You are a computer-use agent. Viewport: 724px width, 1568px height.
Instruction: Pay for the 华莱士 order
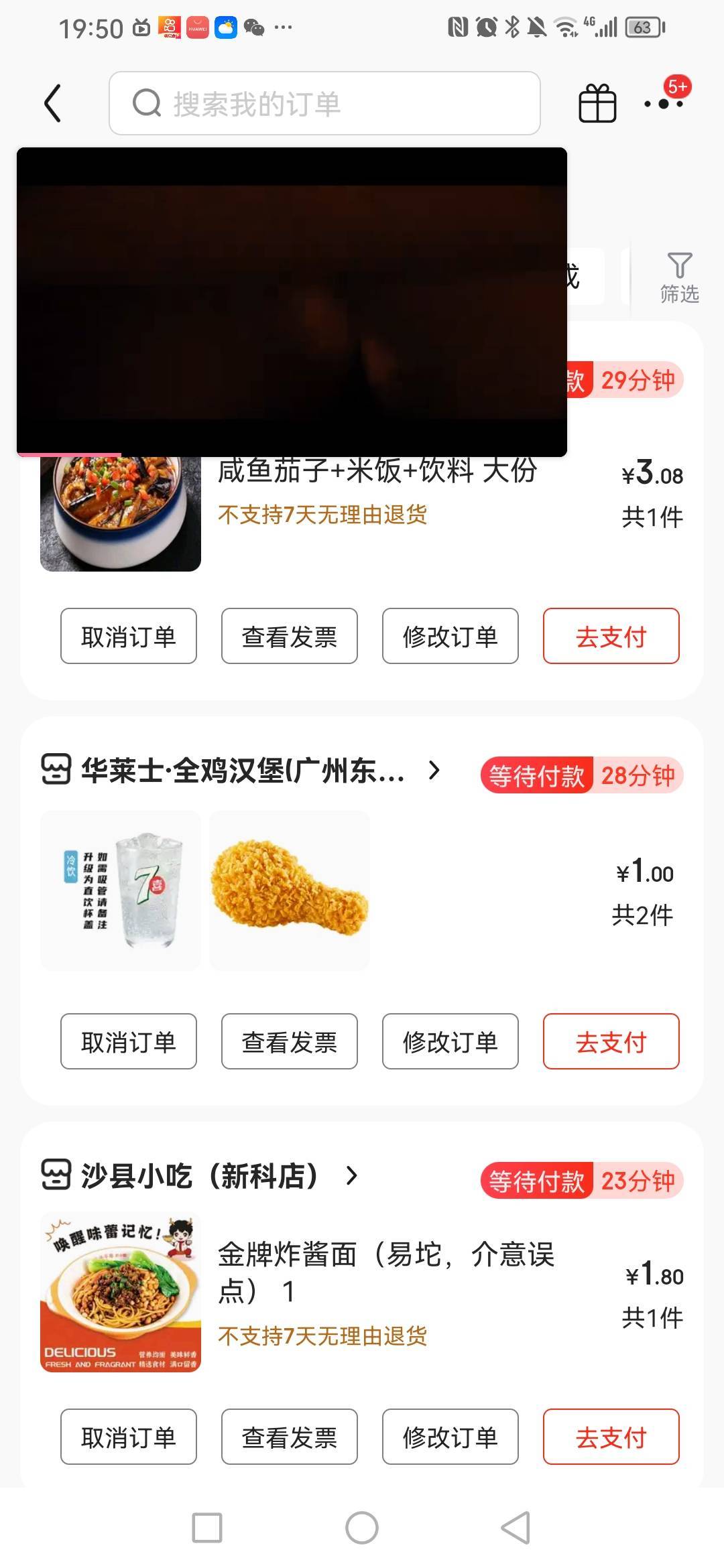611,1041
